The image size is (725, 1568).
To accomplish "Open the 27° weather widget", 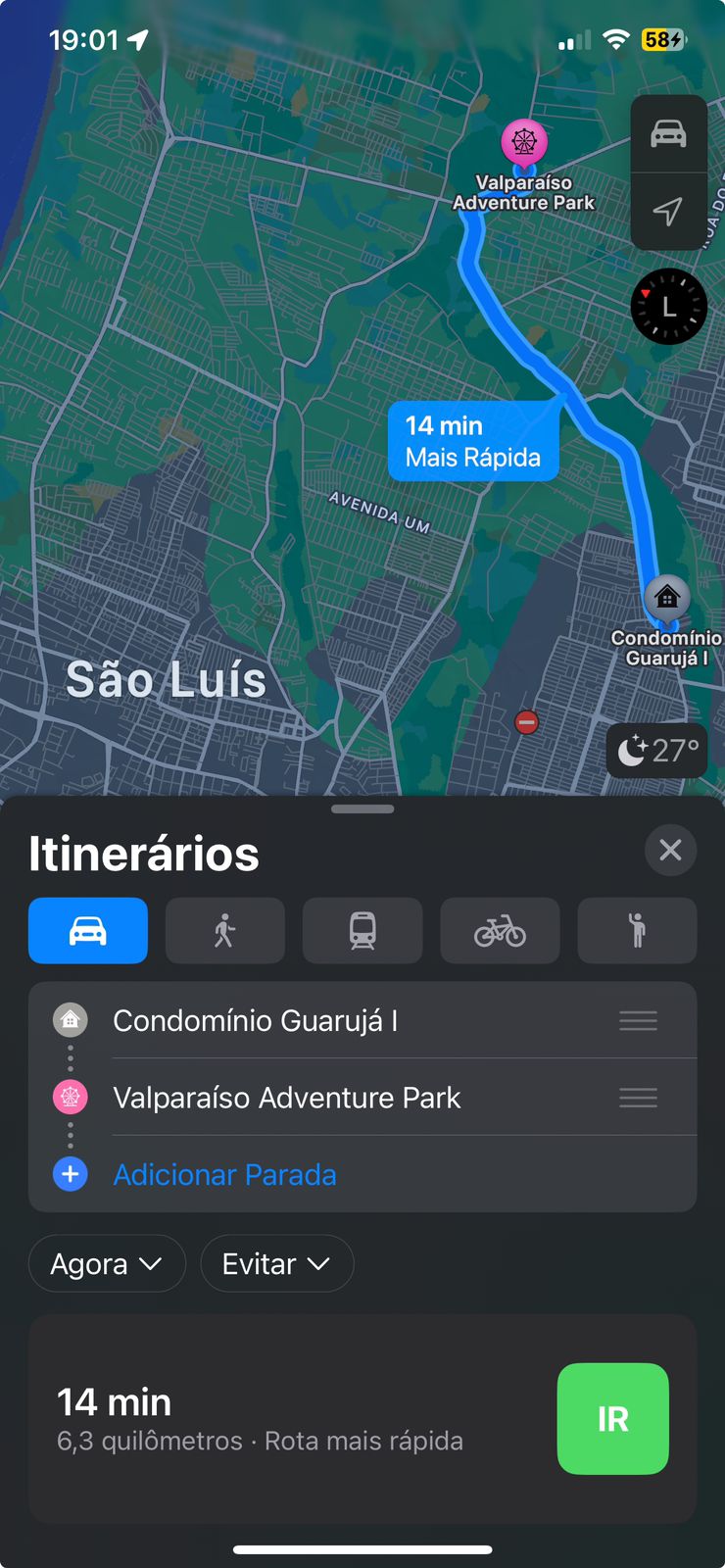I will click(656, 751).
